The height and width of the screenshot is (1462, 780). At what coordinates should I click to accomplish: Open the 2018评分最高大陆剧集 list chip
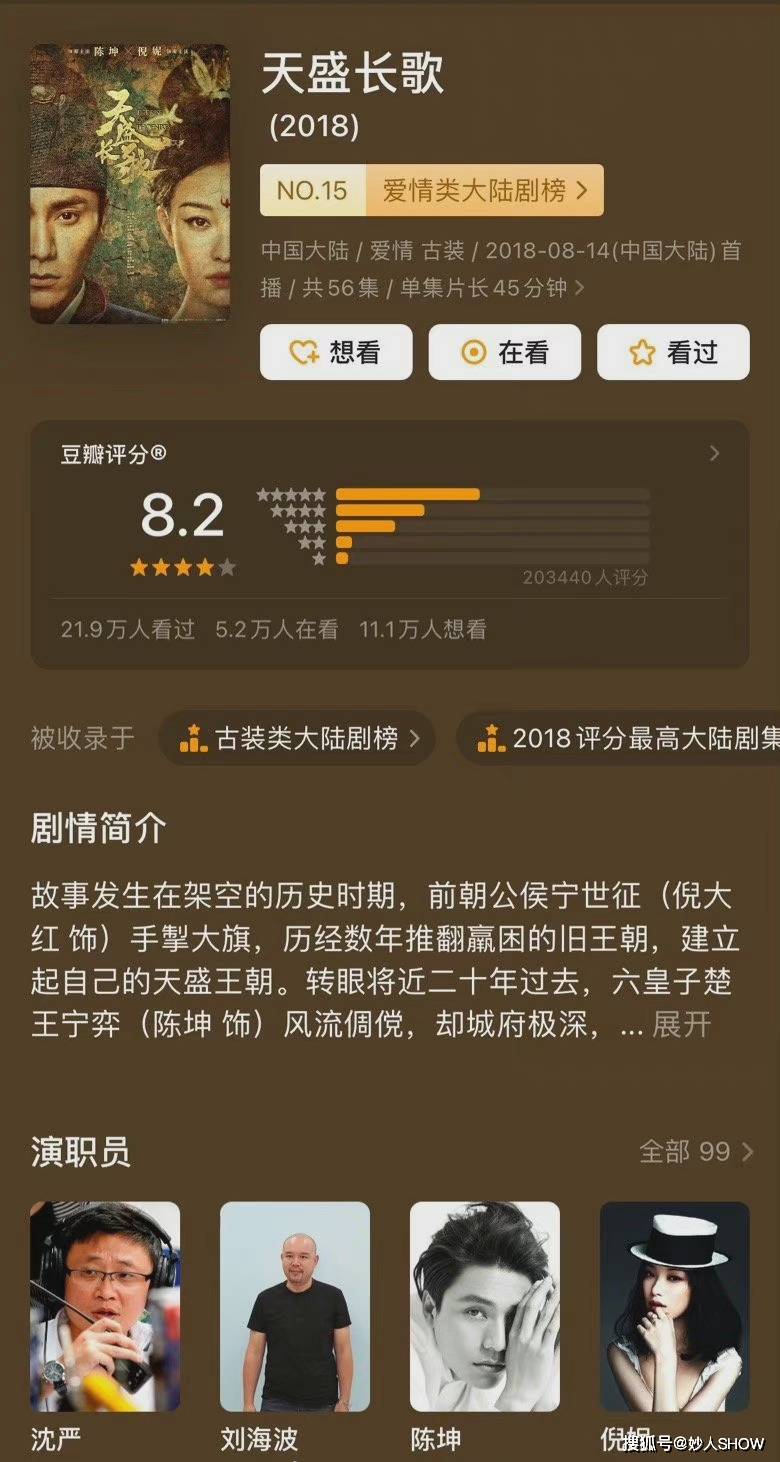click(x=618, y=739)
